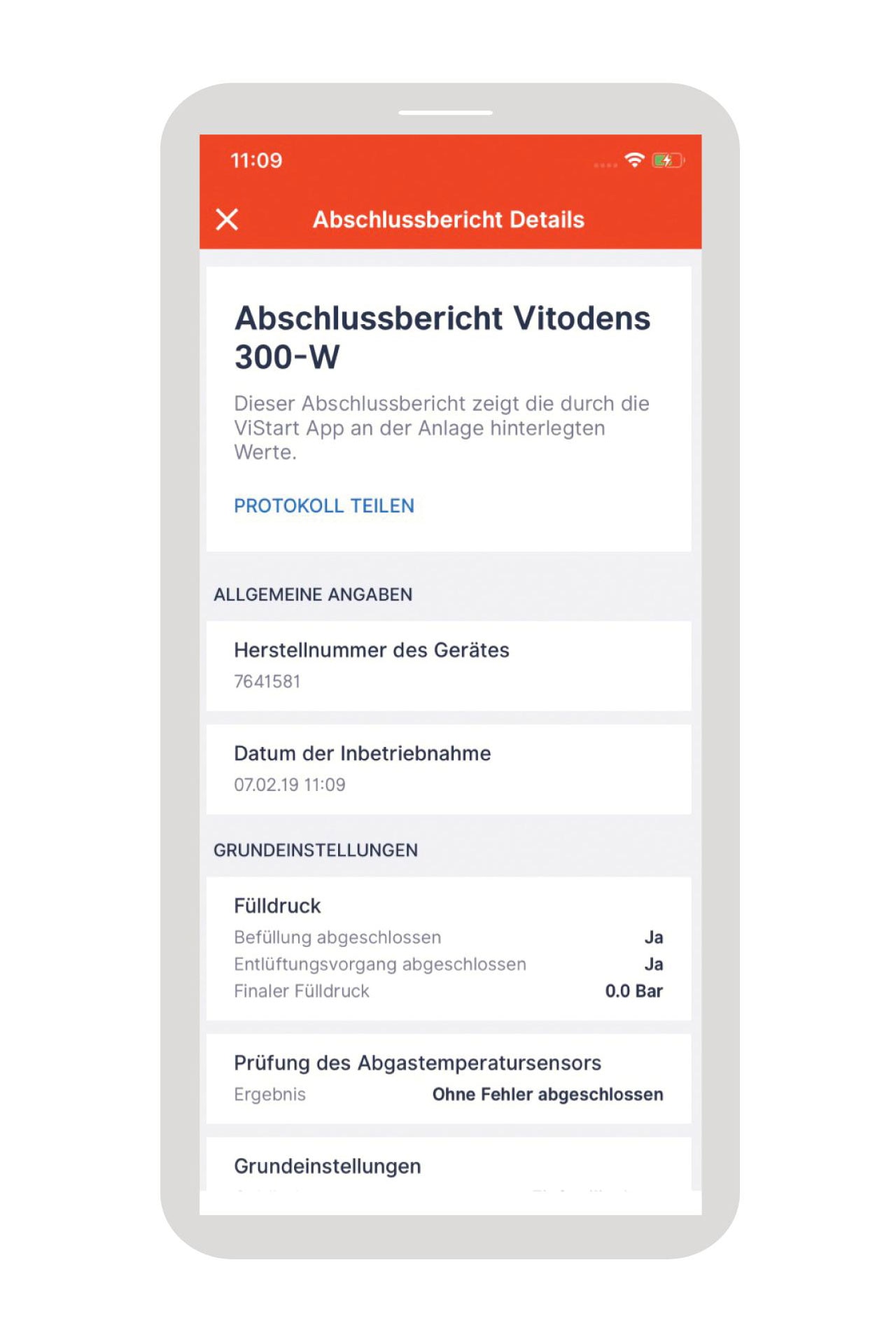Tap the Wi-Fi icon in status bar
The width and height of the screenshot is (896, 1344).
633,160
